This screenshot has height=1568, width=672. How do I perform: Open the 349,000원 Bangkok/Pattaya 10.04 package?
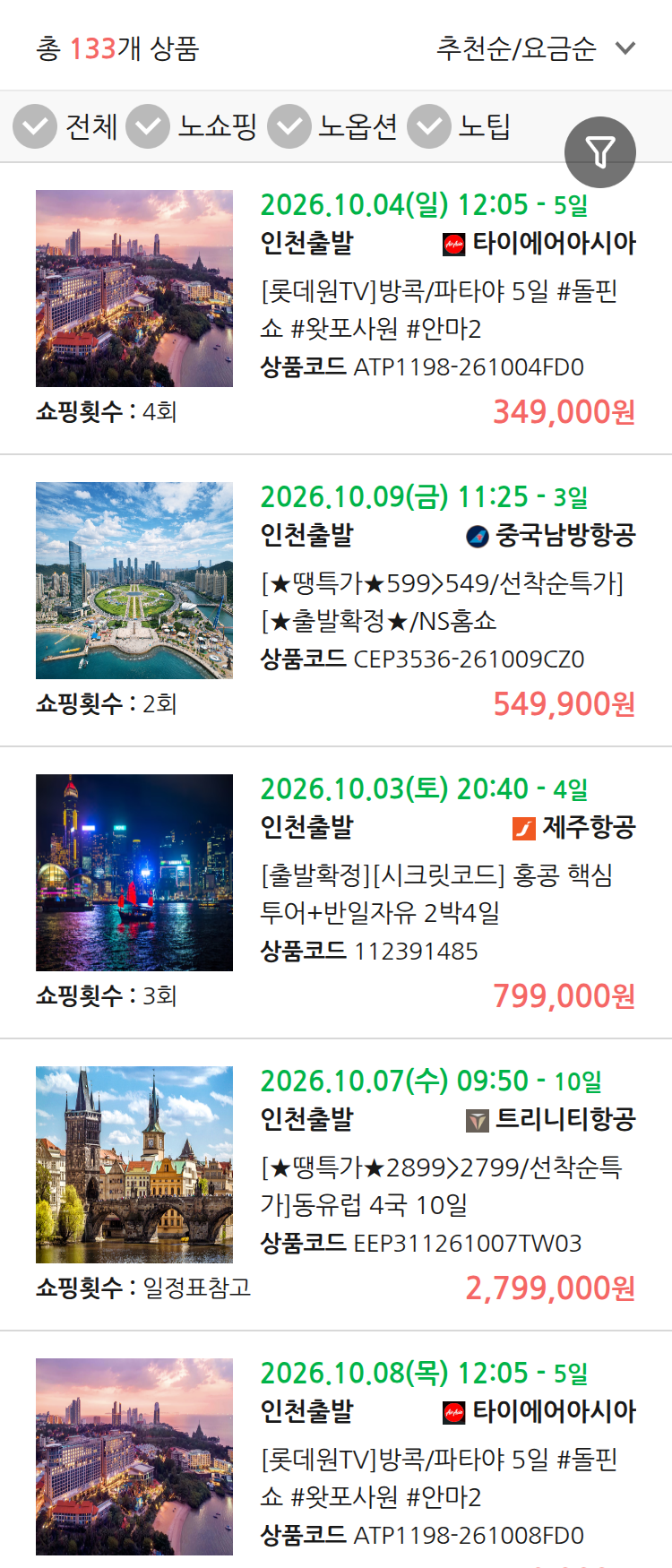tap(336, 308)
